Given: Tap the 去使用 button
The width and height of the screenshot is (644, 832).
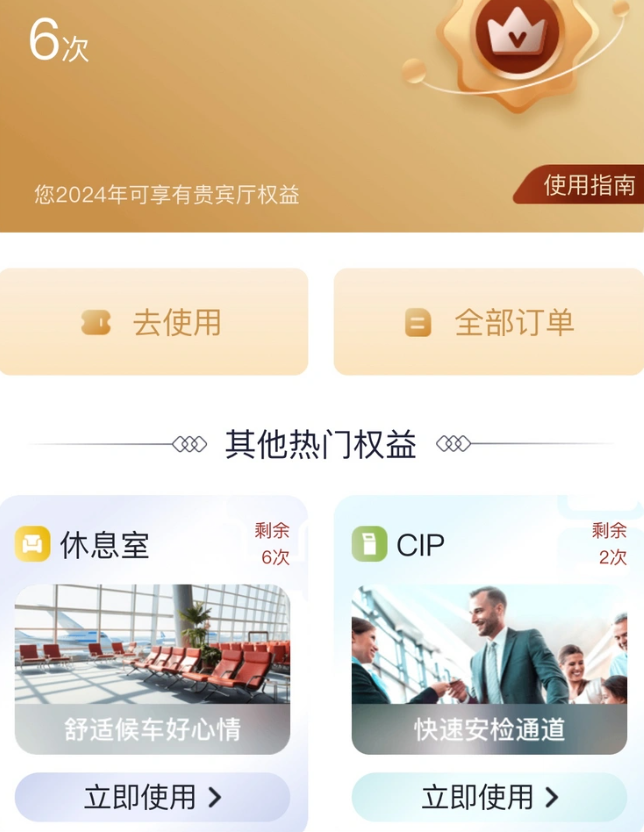Looking at the screenshot, I should pyautogui.click(x=154, y=322).
